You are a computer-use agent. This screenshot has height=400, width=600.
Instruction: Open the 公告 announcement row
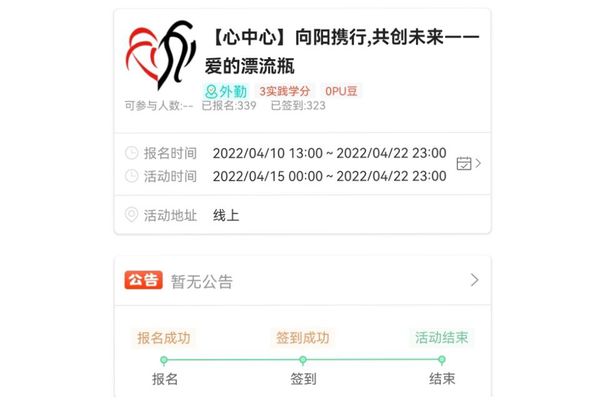tap(302, 281)
